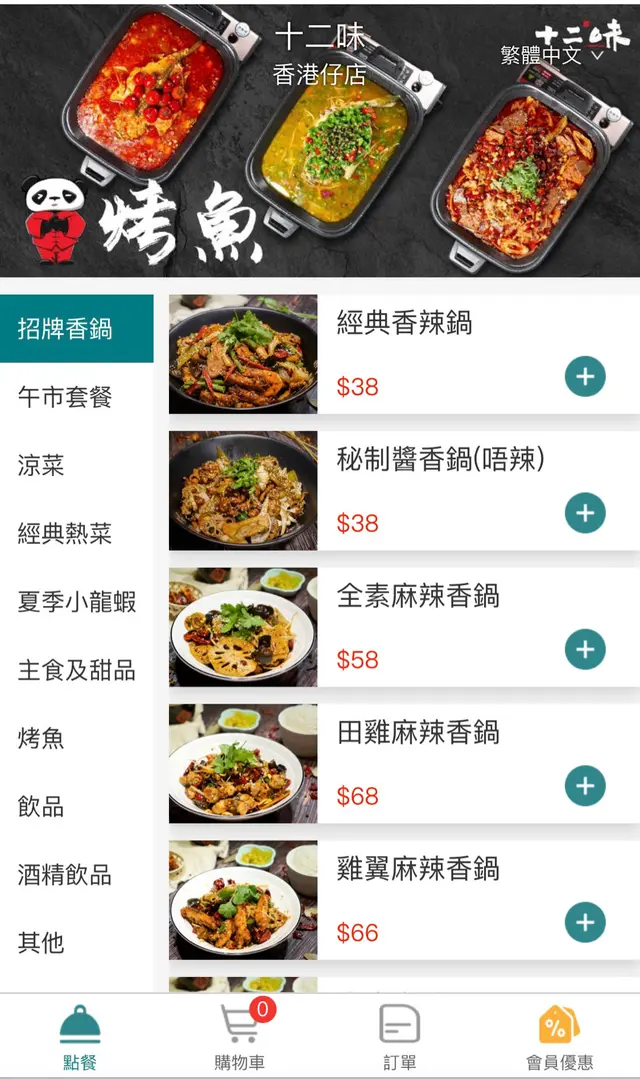Switch to the 涼菜 category
The image size is (640, 1079).
[x=41, y=465]
